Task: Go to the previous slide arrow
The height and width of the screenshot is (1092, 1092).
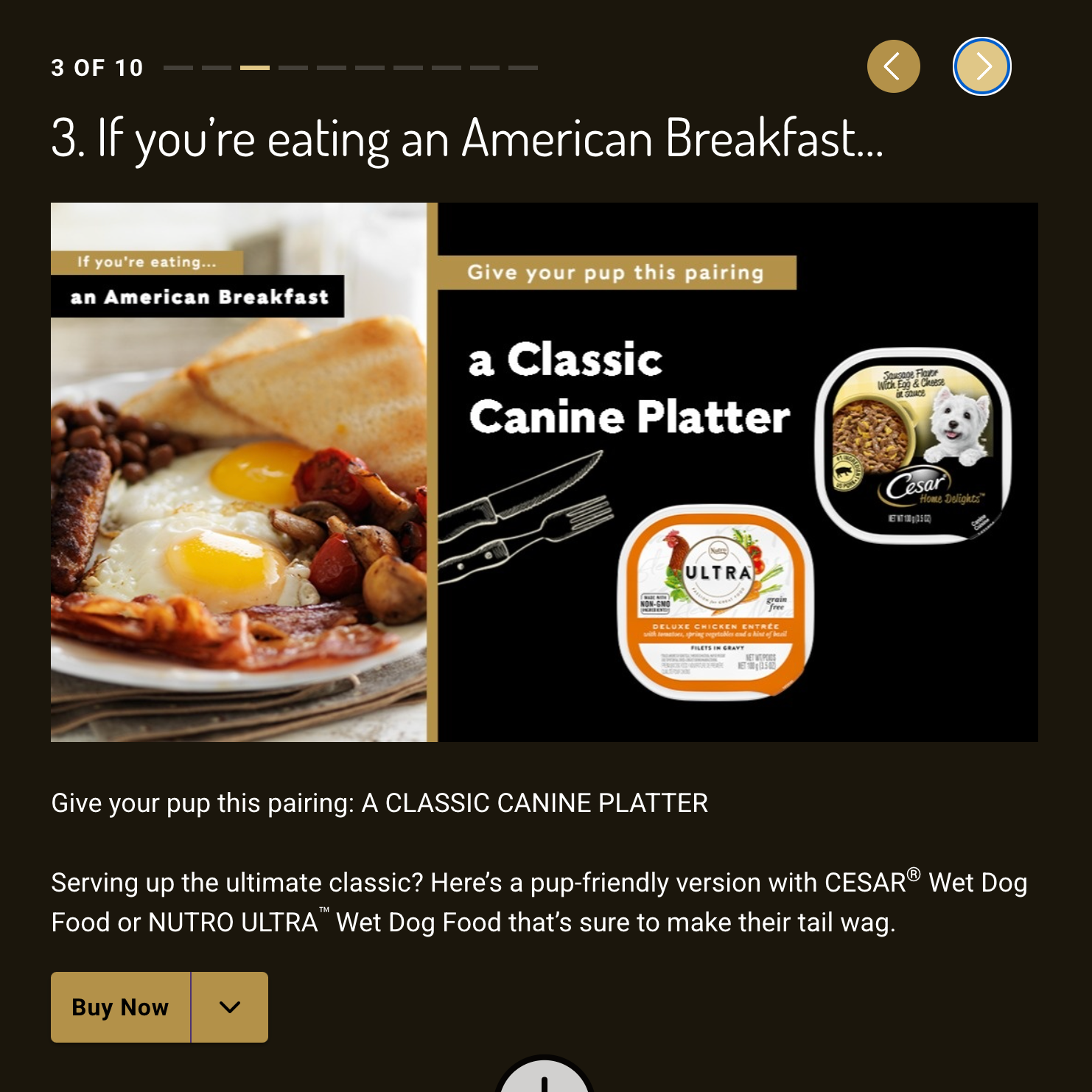Action: pyautogui.click(x=893, y=66)
